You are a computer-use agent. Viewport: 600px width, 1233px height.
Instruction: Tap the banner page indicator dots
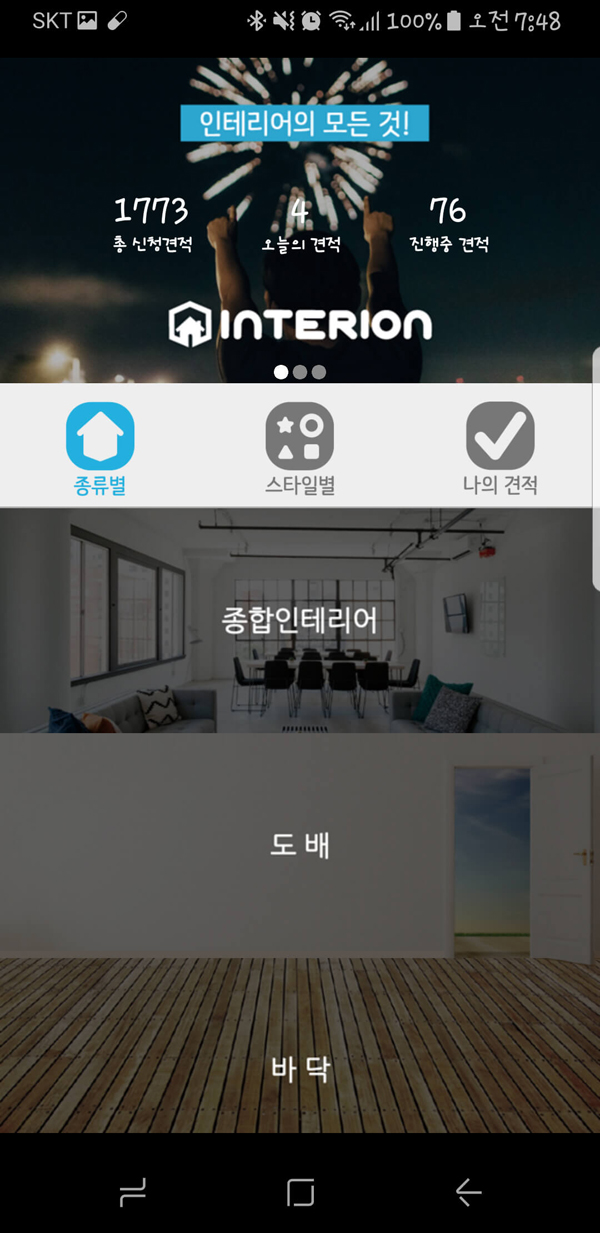(300, 372)
